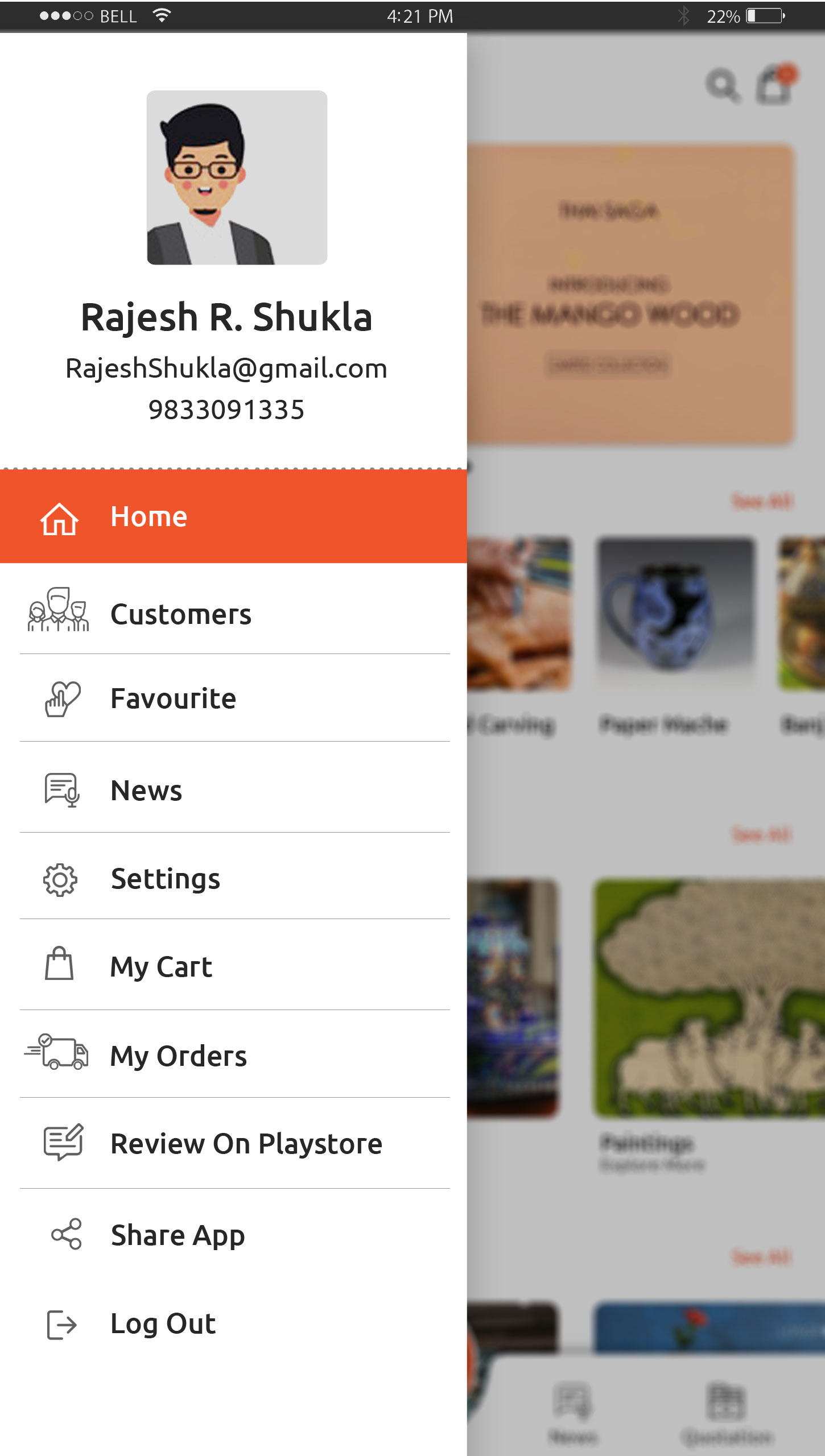Tap Rajesh's profile picture

click(x=237, y=177)
